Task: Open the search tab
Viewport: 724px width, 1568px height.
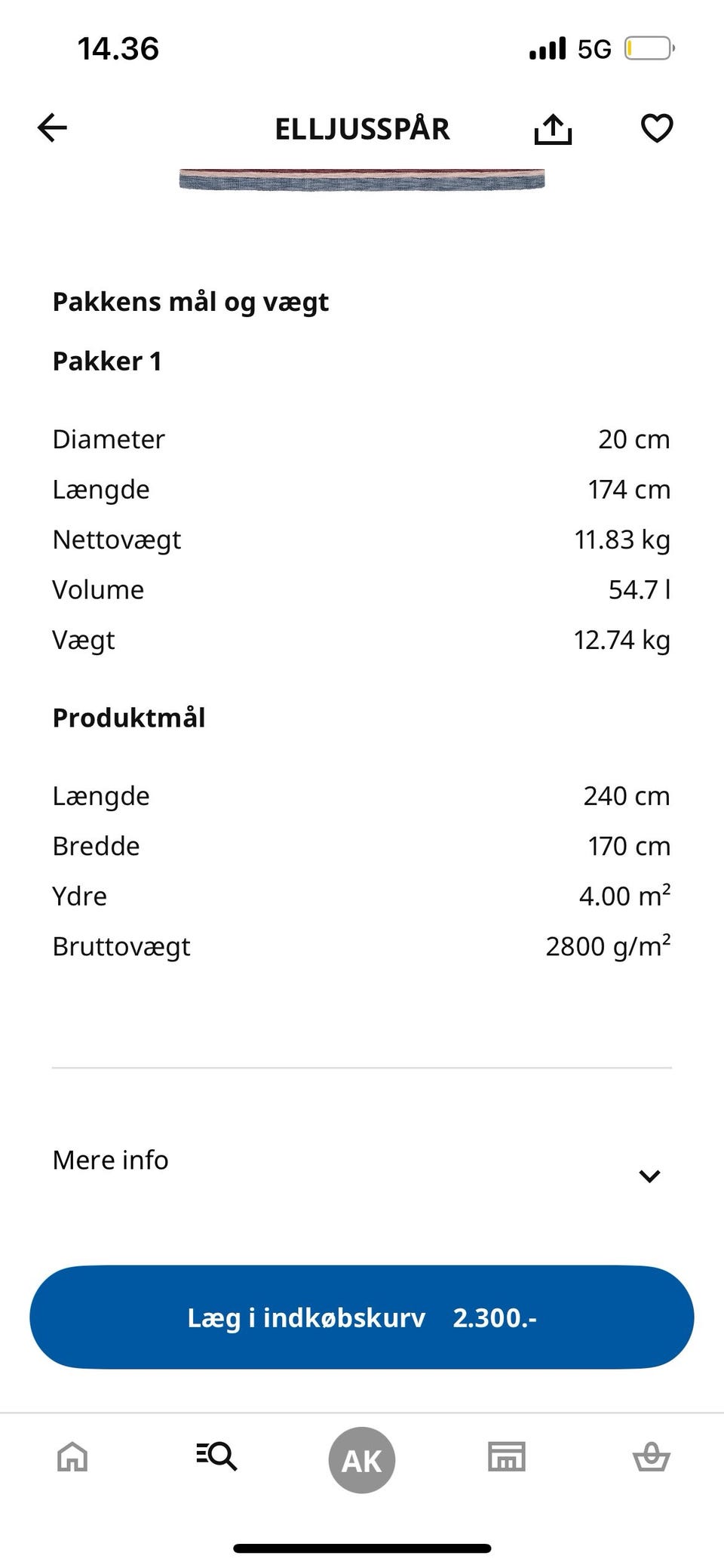Action: pos(216,1456)
